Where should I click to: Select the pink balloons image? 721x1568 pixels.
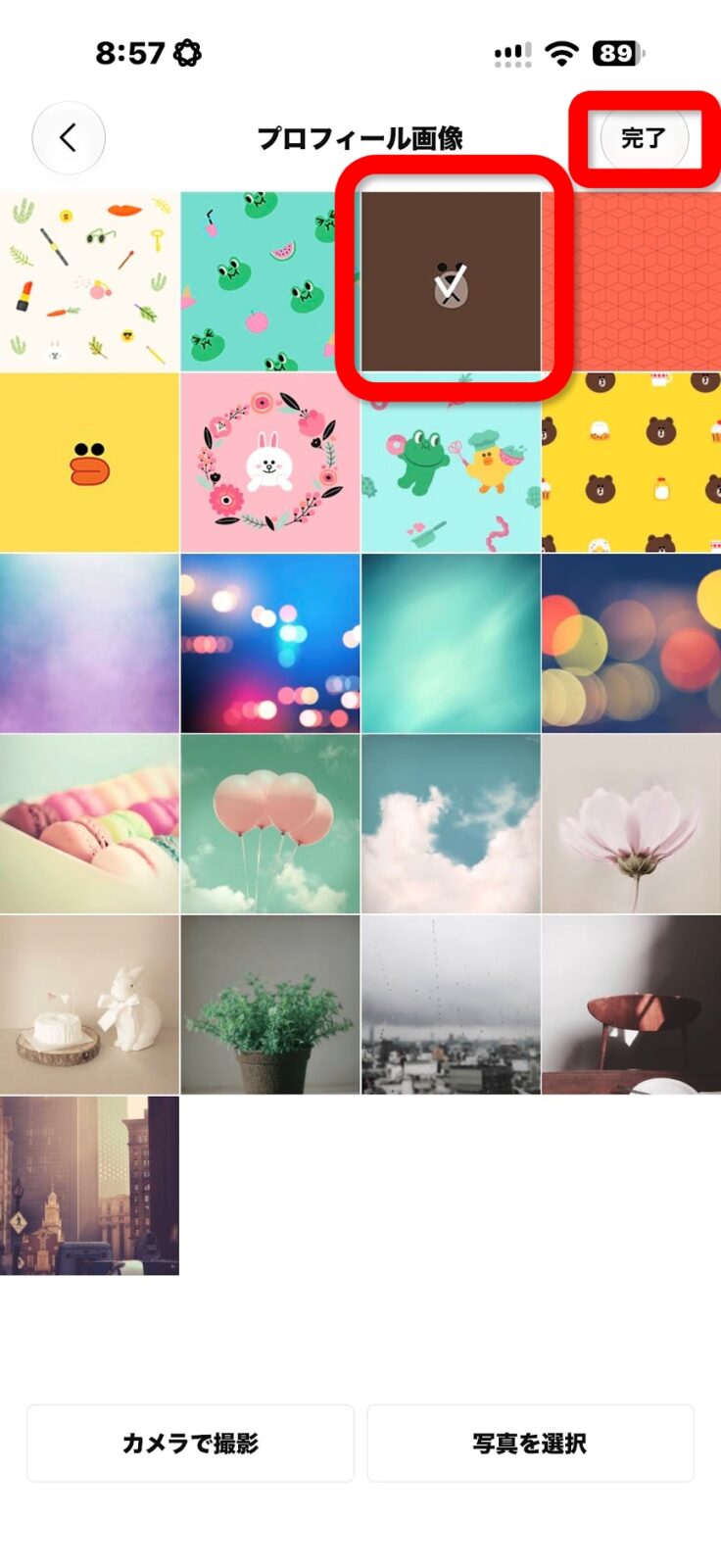click(x=270, y=824)
